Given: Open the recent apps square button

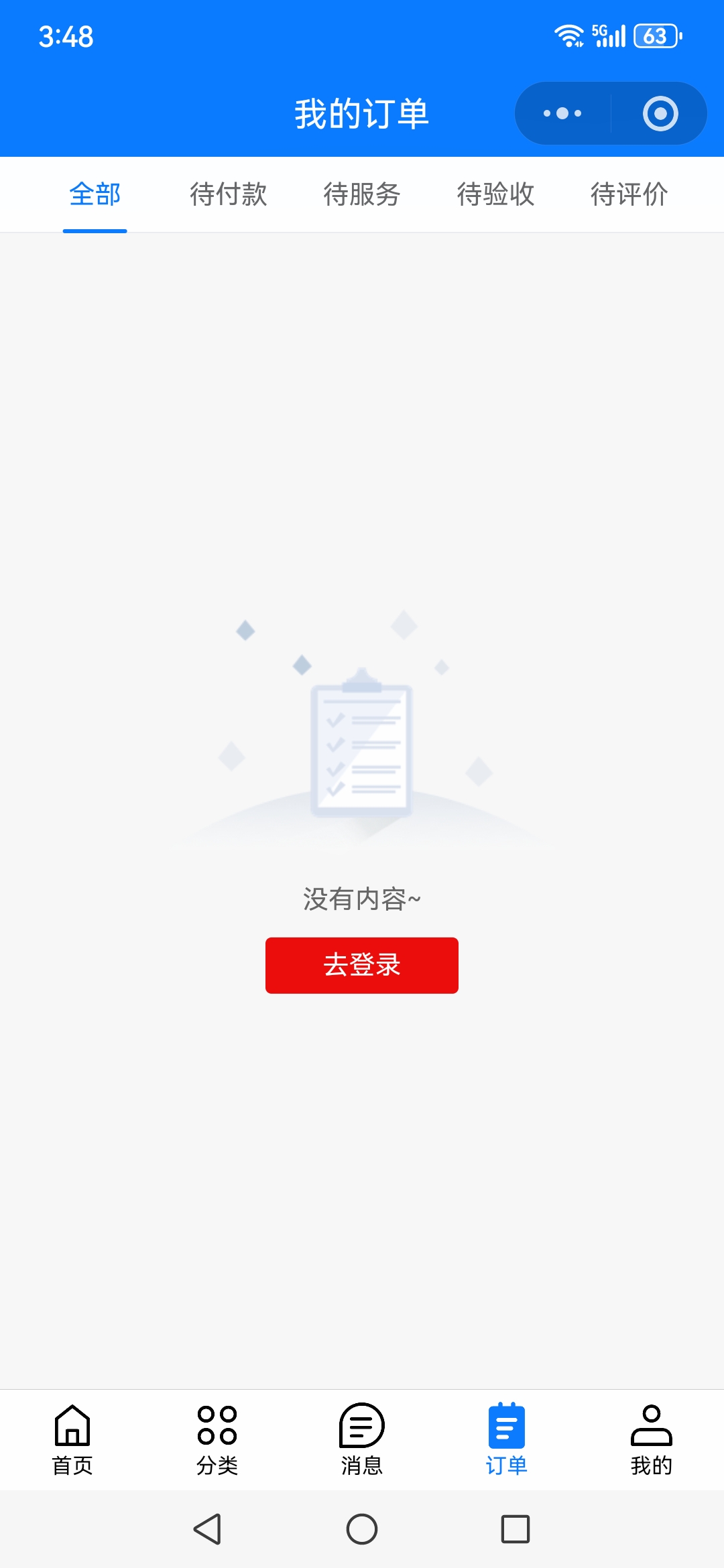Looking at the screenshot, I should click(515, 1529).
